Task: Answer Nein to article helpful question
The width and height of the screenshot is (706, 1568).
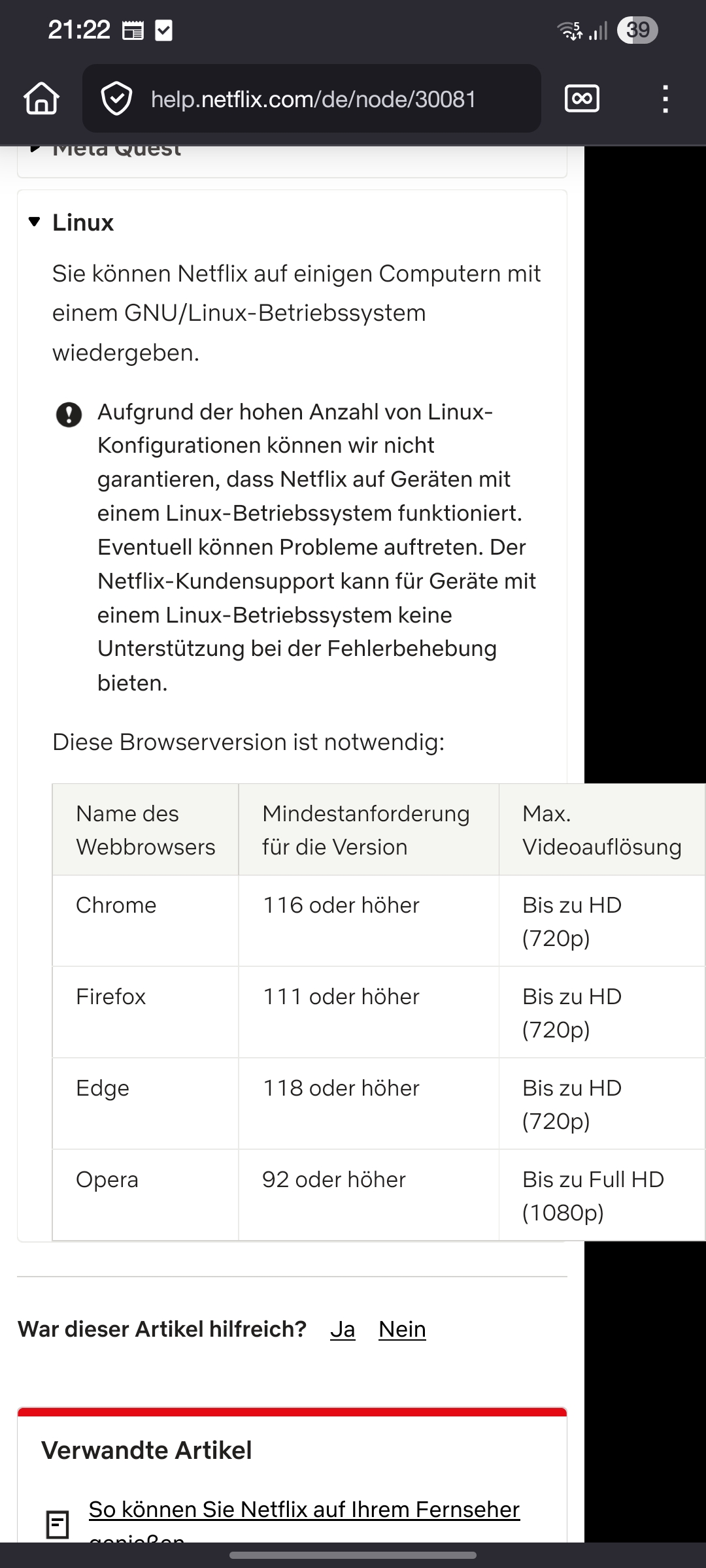Action: [x=402, y=1330]
